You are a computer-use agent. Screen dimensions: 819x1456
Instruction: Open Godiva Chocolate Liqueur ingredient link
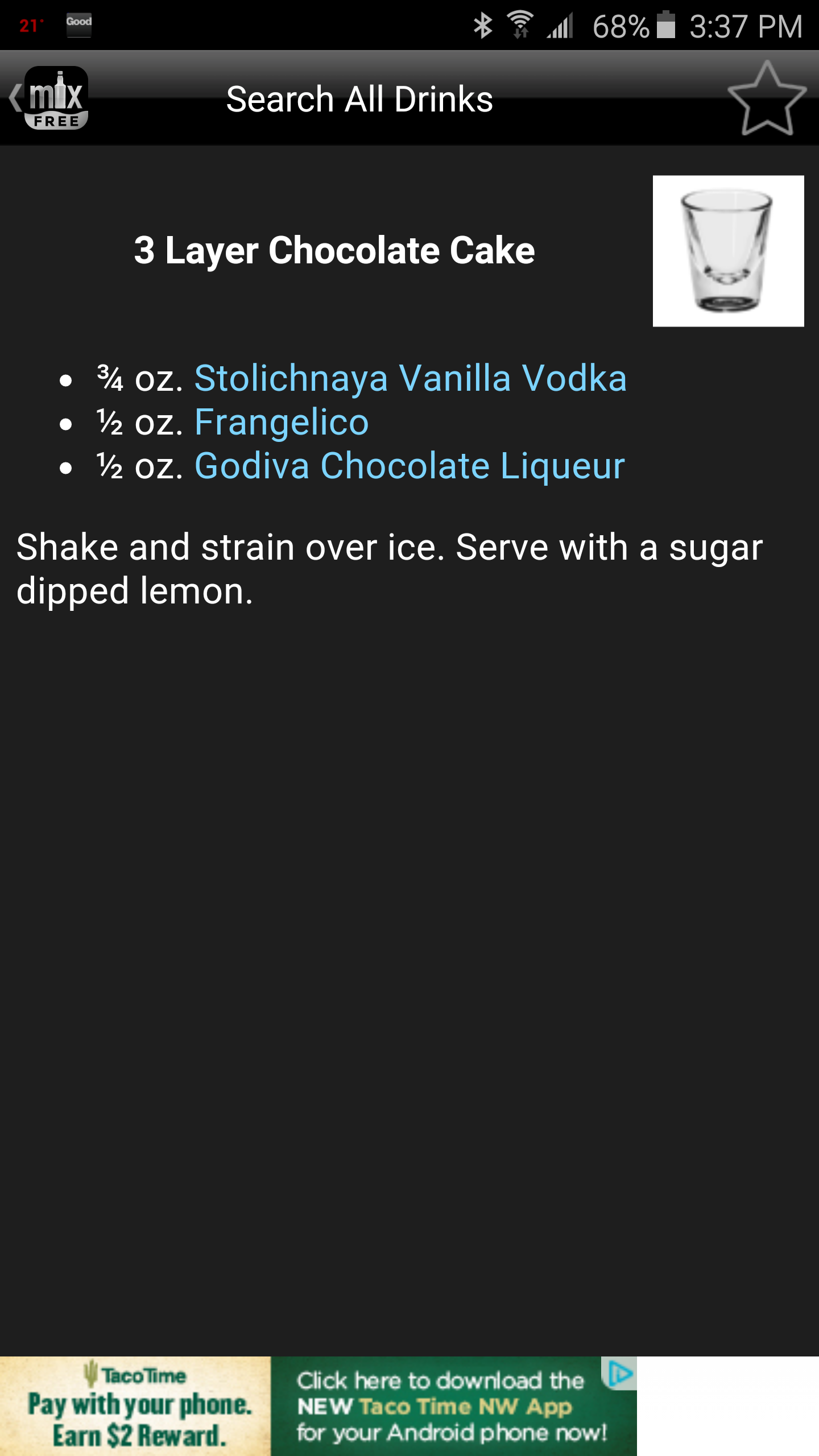(x=409, y=466)
